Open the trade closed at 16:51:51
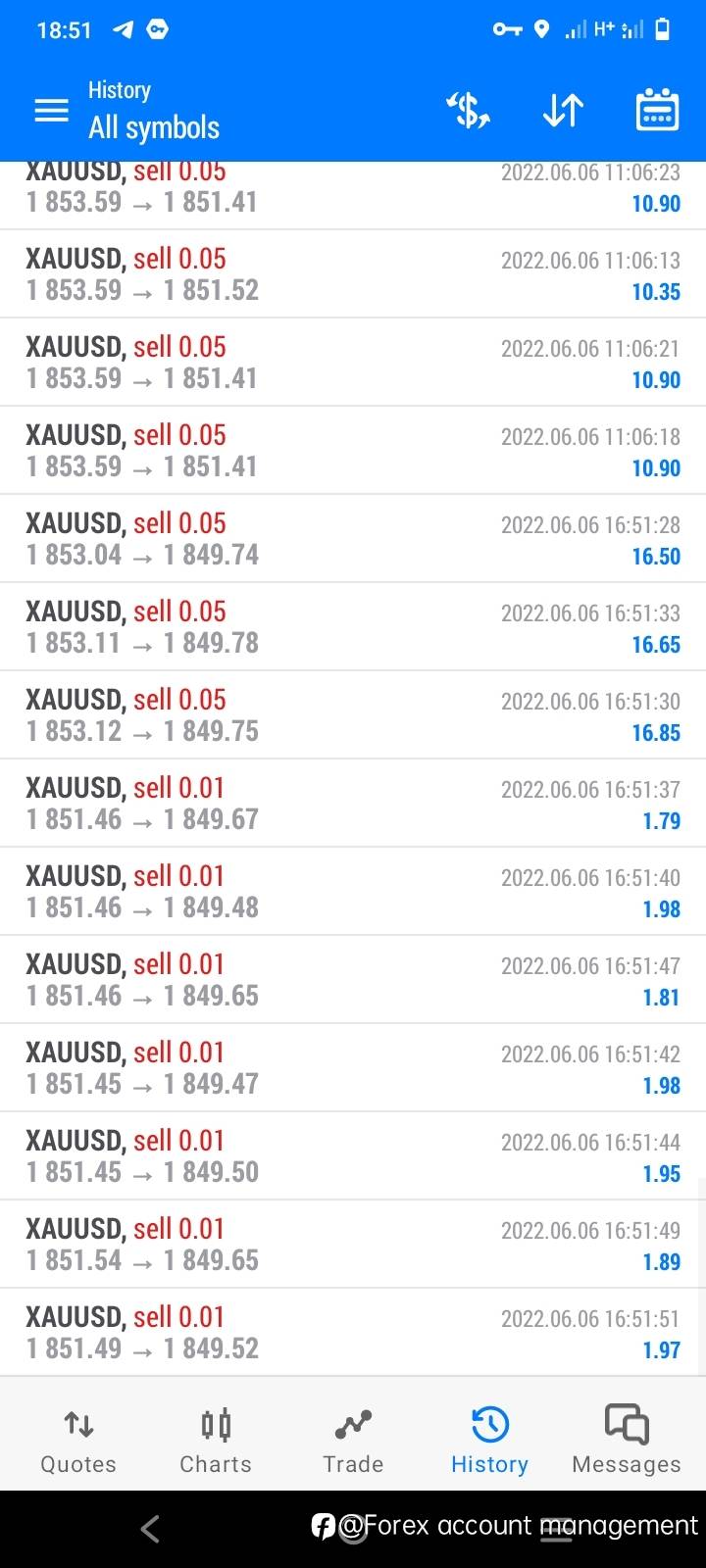 pyautogui.click(x=353, y=1333)
